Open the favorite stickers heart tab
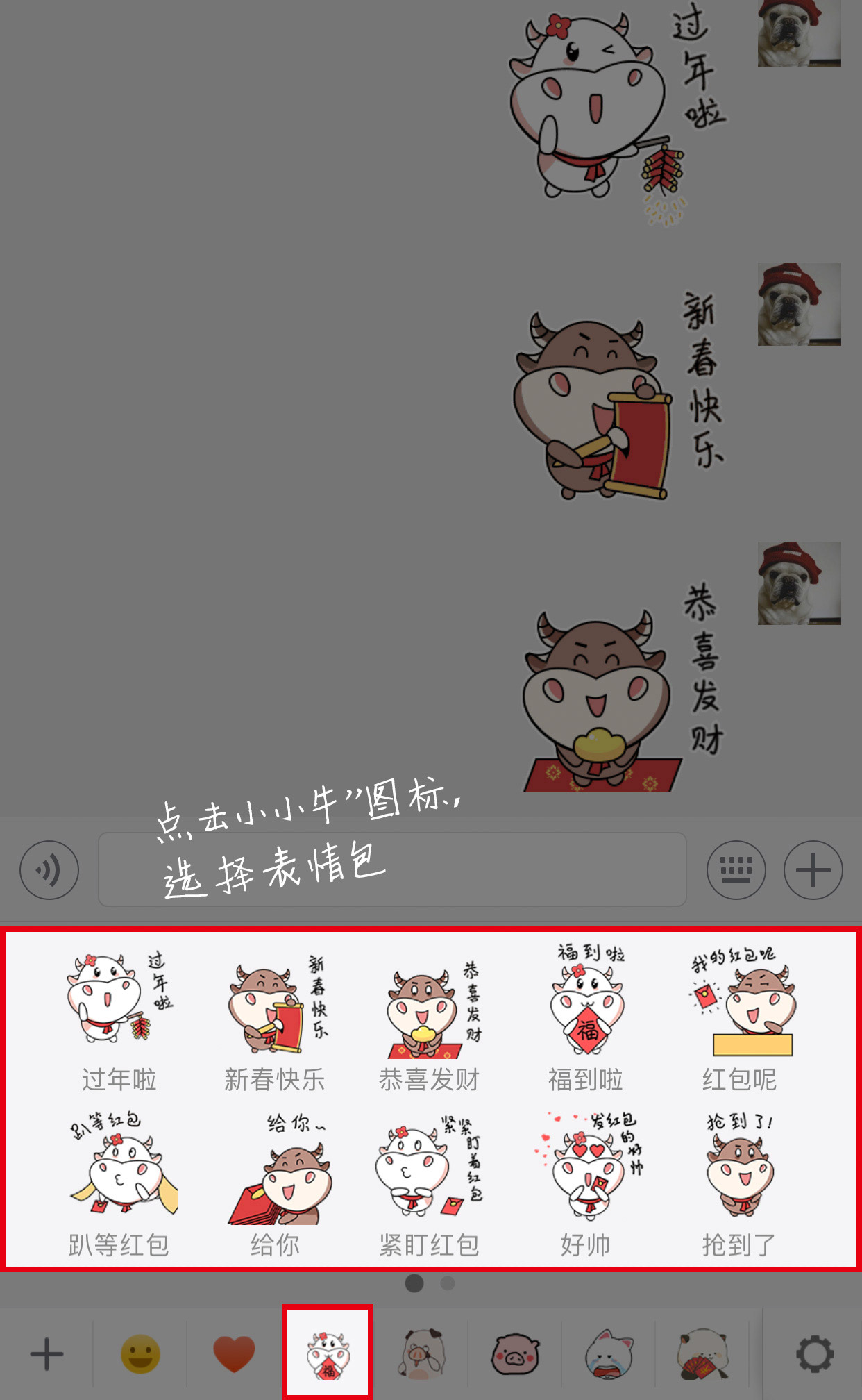This screenshot has width=862, height=1400. pyautogui.click(x=234, y=1354)
